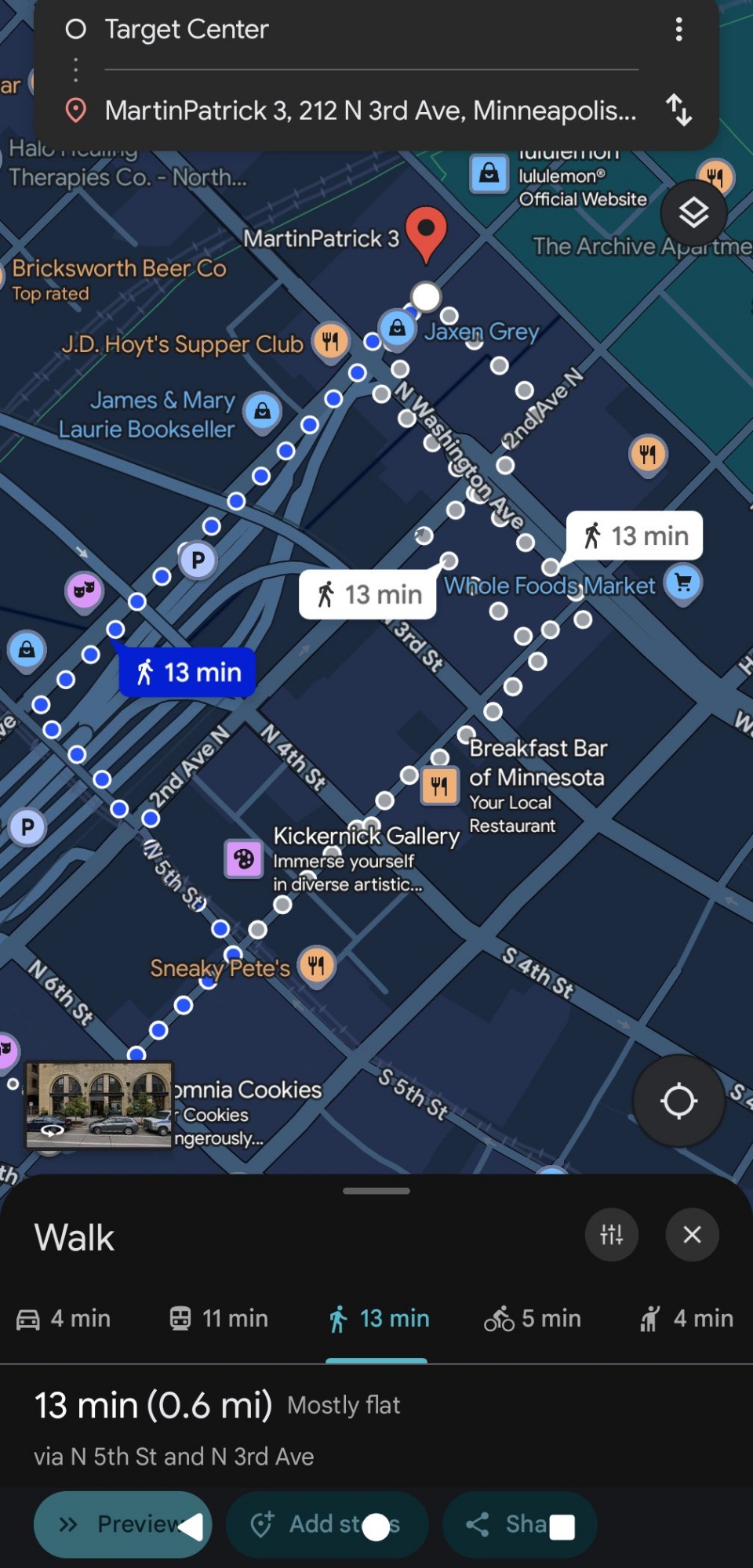753x1568 pixels.
Task: Edit the MartinPatrick 3 destination field
Action: [369, 111]
